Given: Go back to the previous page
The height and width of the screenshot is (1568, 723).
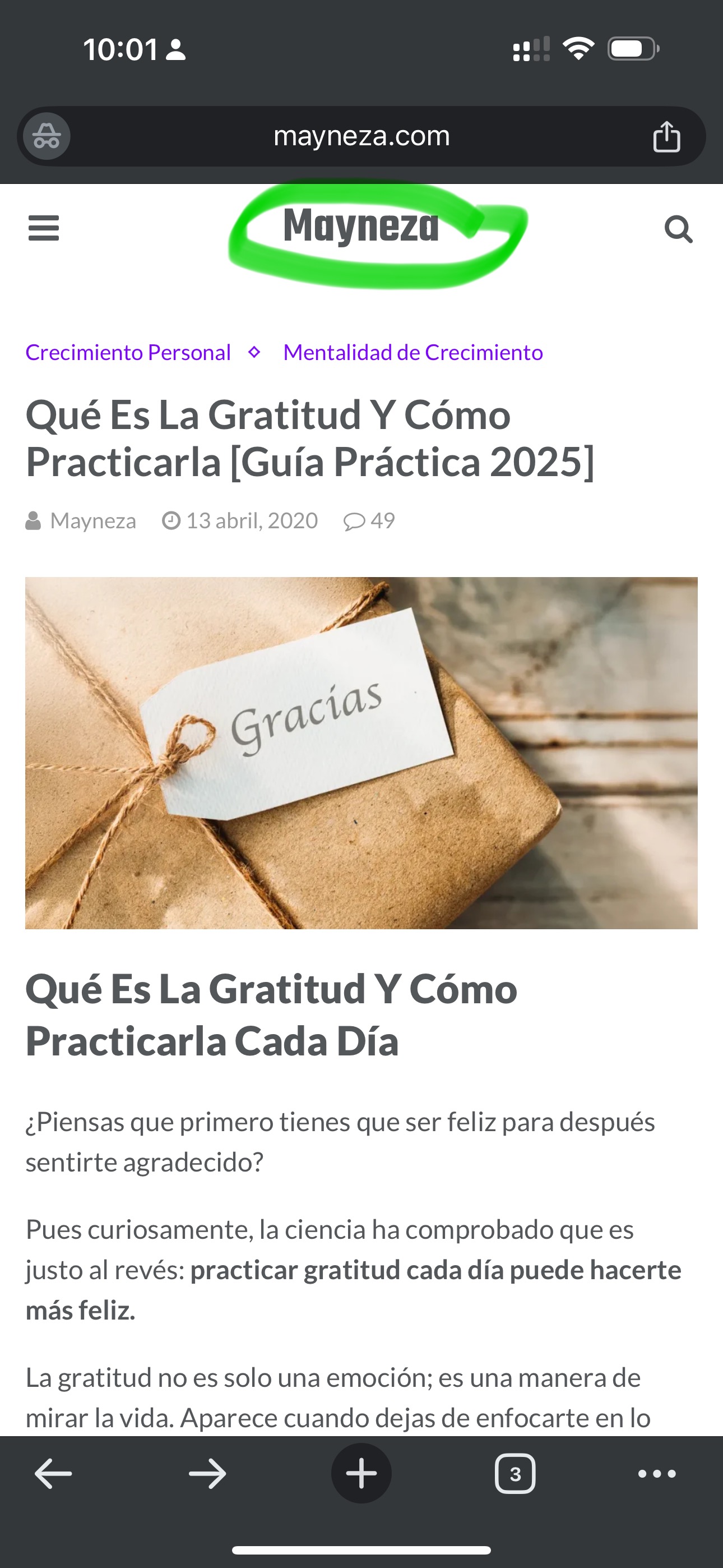Looking at the screenshot, I should click(x=54, y=1474).
